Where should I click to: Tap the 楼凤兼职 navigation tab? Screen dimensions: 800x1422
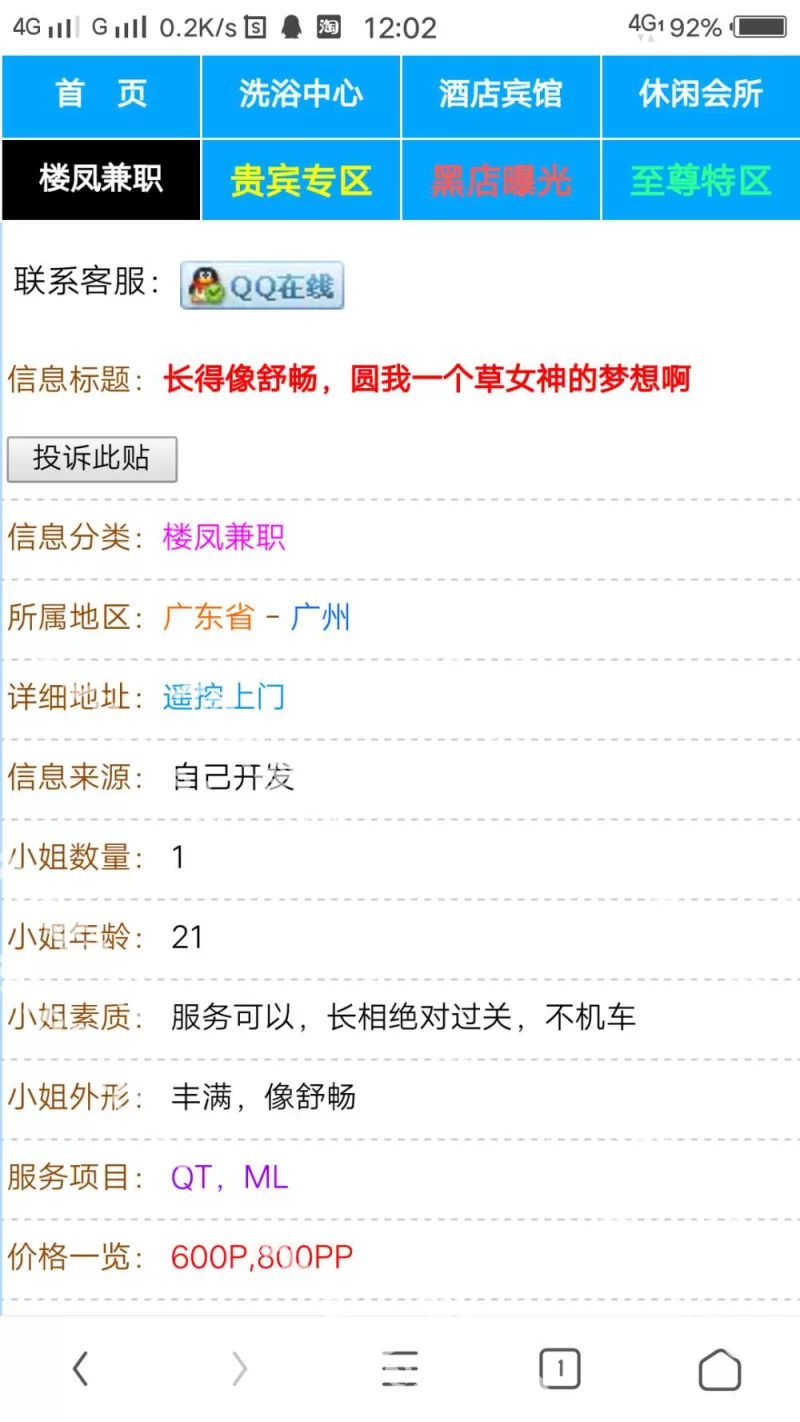tap(101, 180)
